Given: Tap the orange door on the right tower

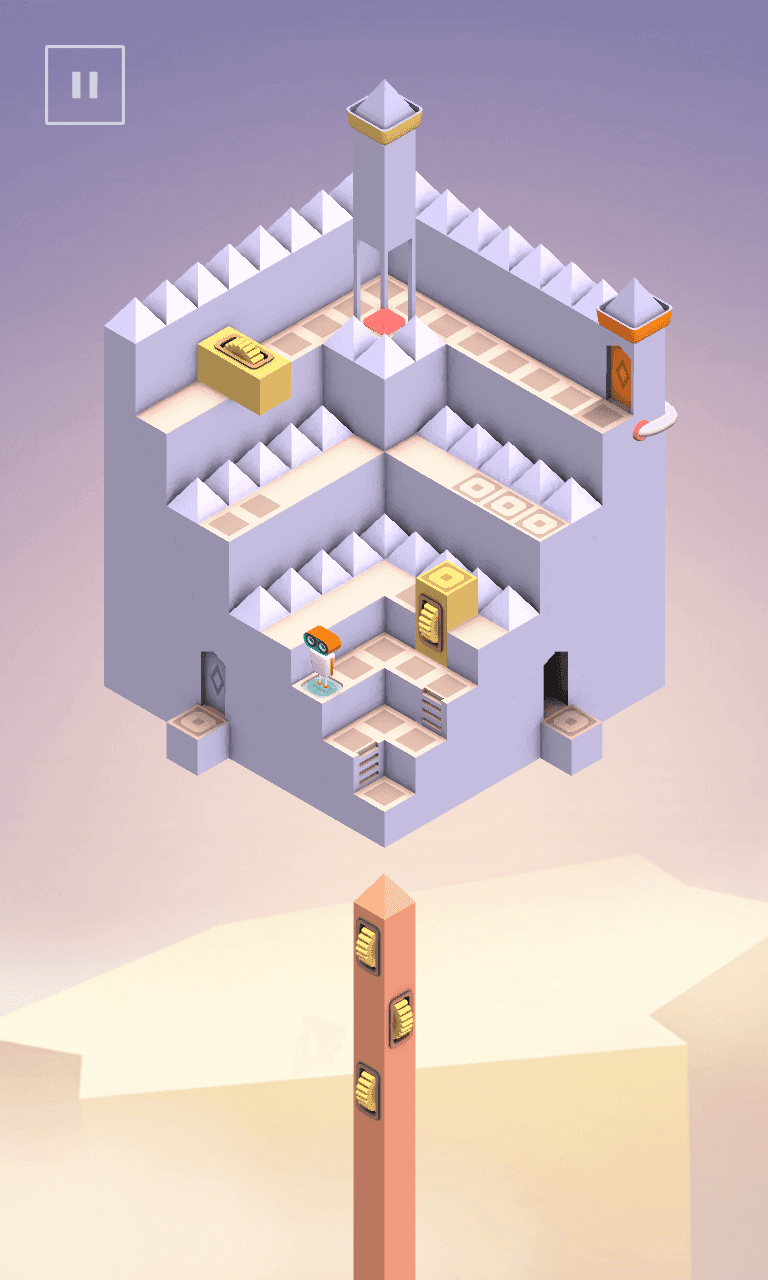Looking at the screenshot, I should 620,377.
